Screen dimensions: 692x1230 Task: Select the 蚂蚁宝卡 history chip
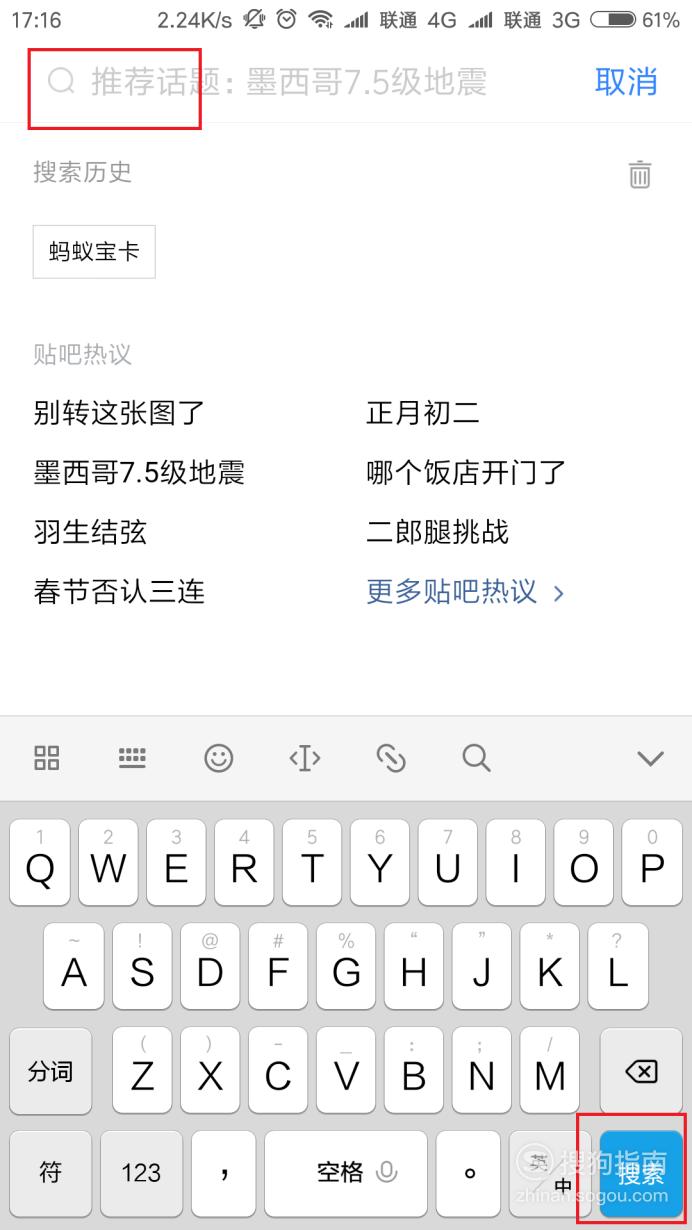coord(94,251)
